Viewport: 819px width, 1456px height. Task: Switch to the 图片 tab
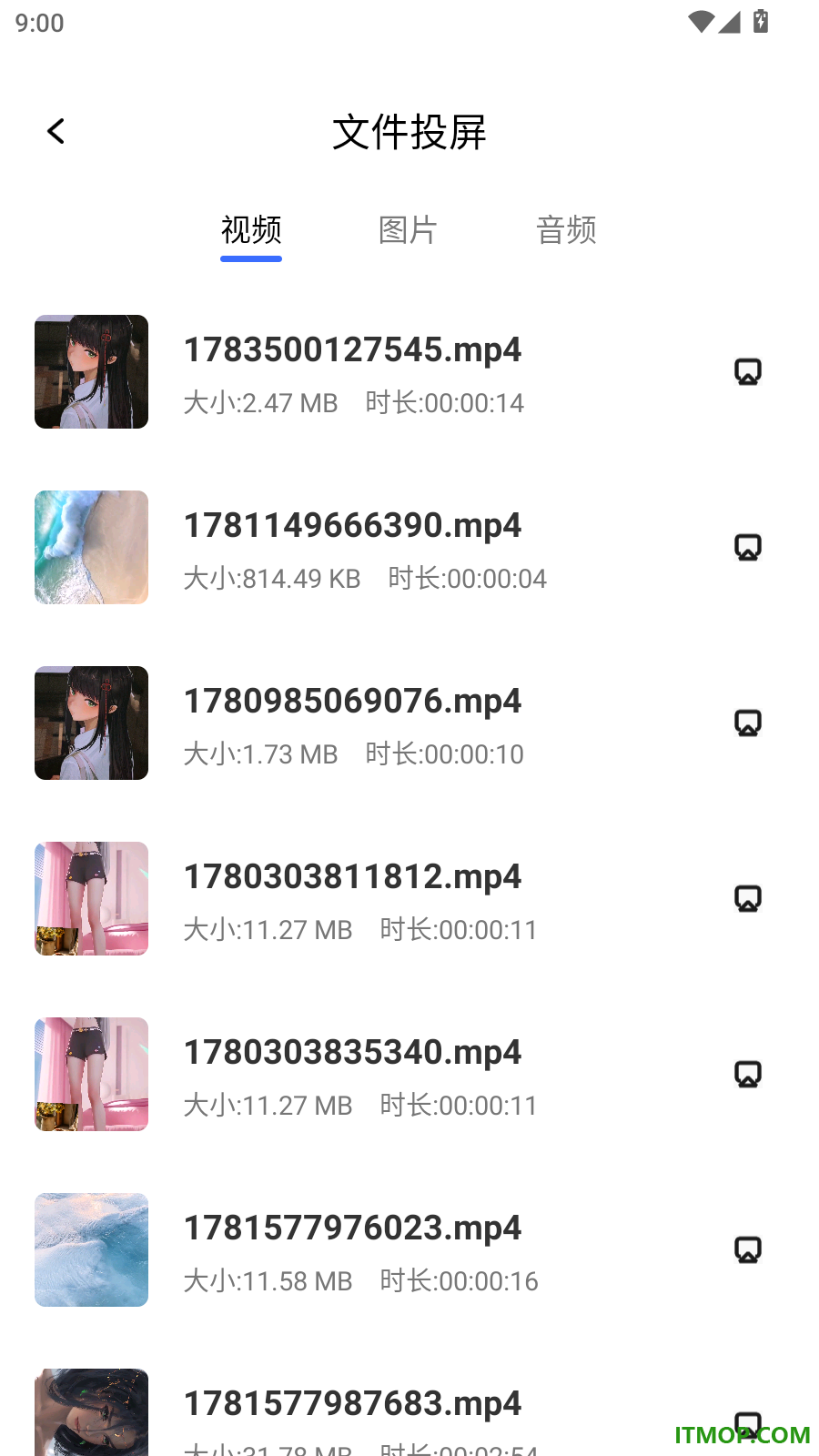coord(408,230)
